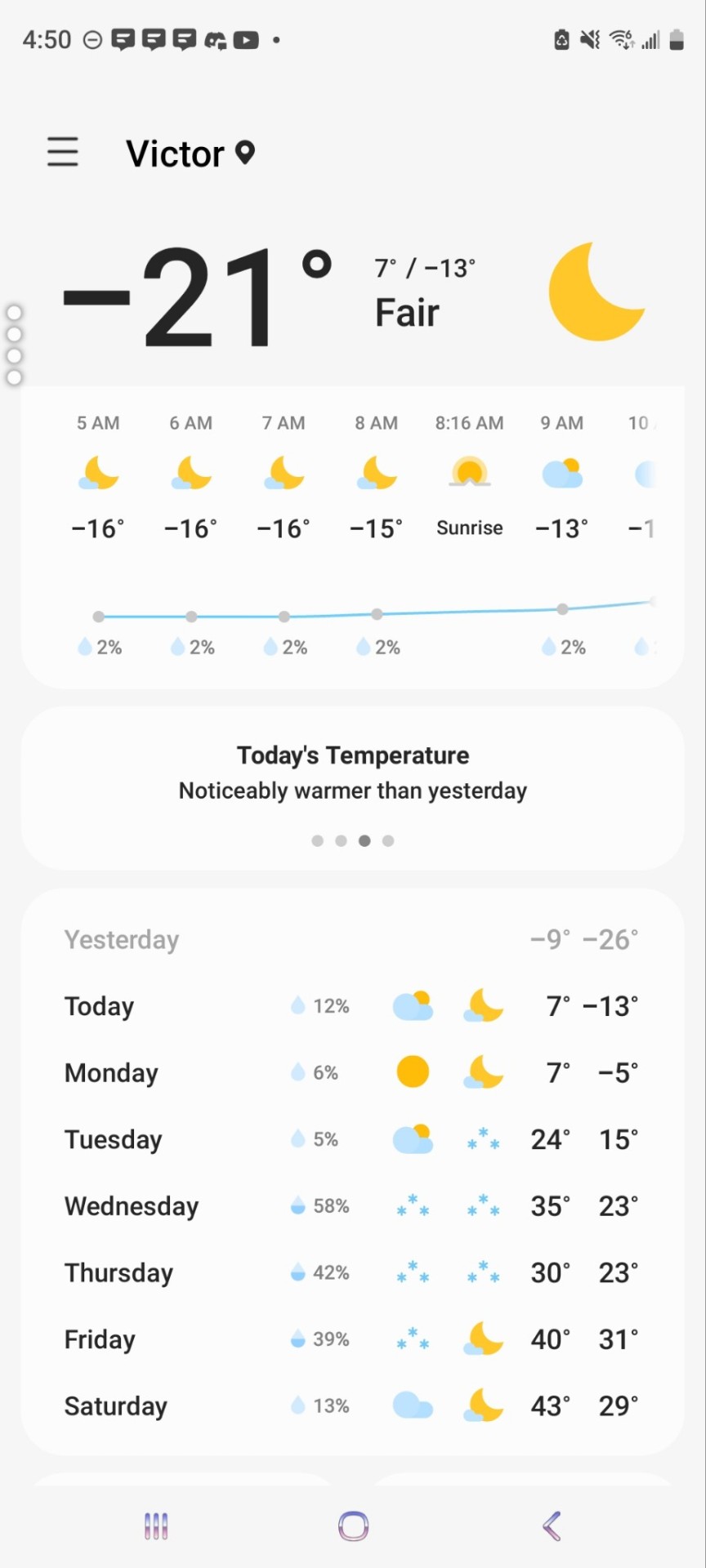Image resolution: width=706 pixels, height=1568 pixels.
Task: Go to the home screen
Action: [x=353, y=1526]
